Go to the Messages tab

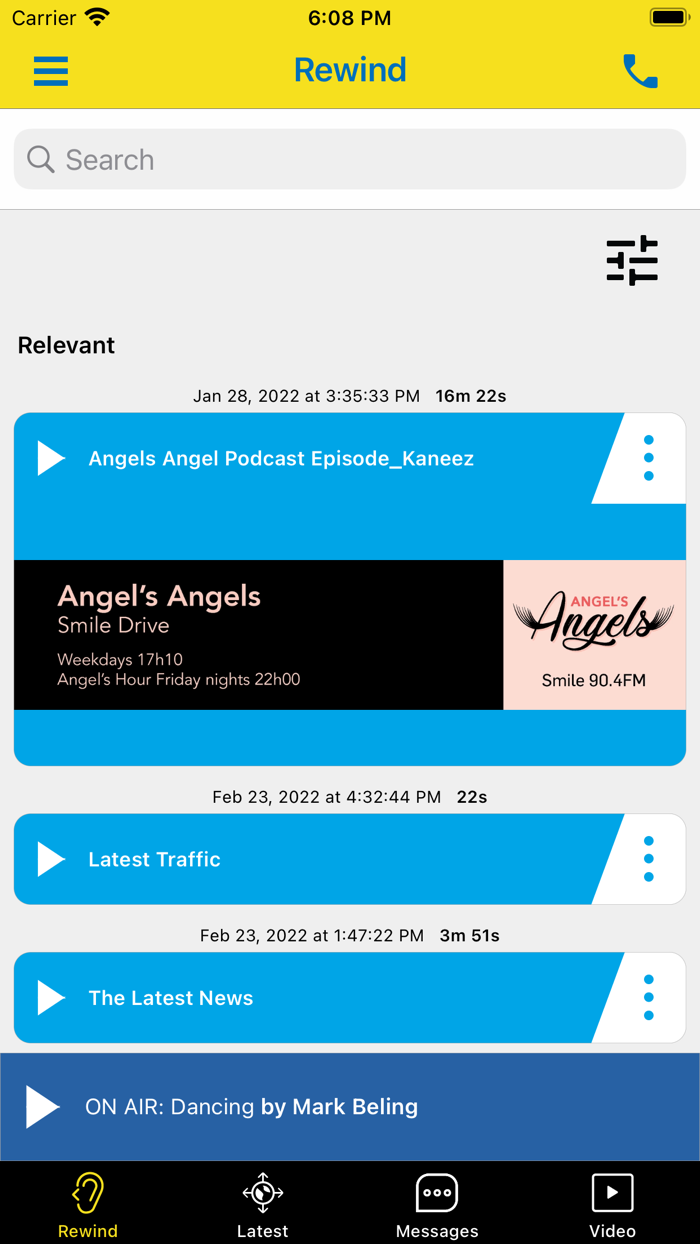pyautogui.click(x=437, y=1205)
